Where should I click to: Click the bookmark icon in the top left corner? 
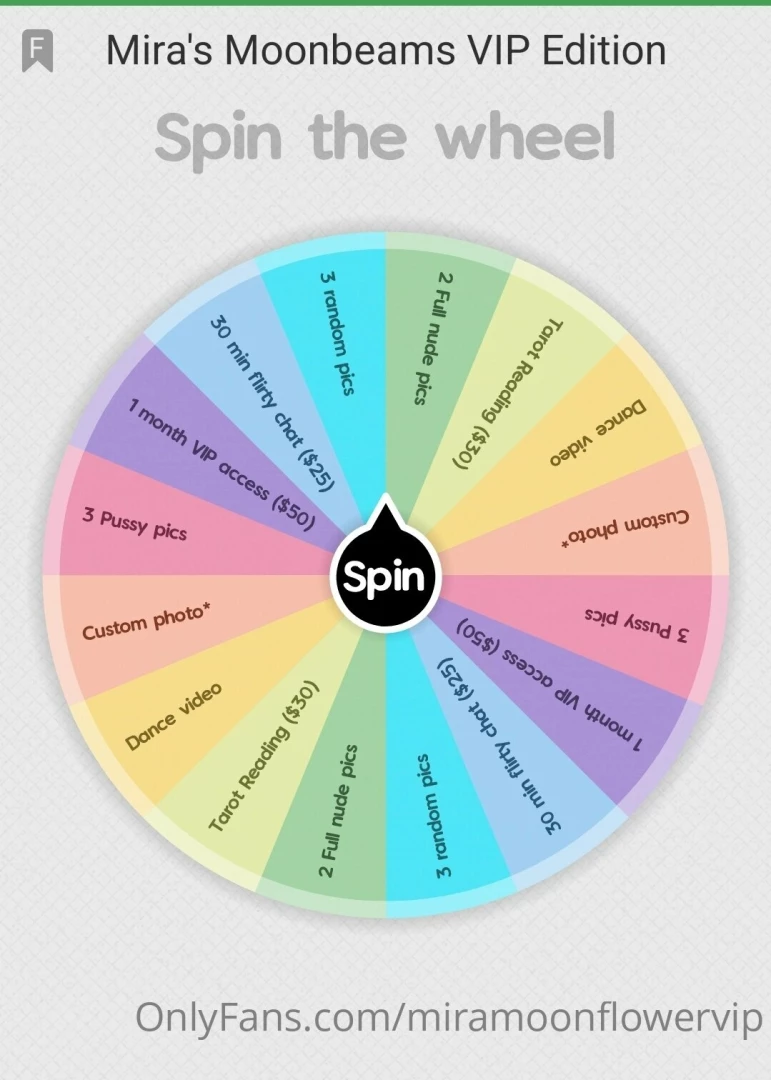(37, 47)
